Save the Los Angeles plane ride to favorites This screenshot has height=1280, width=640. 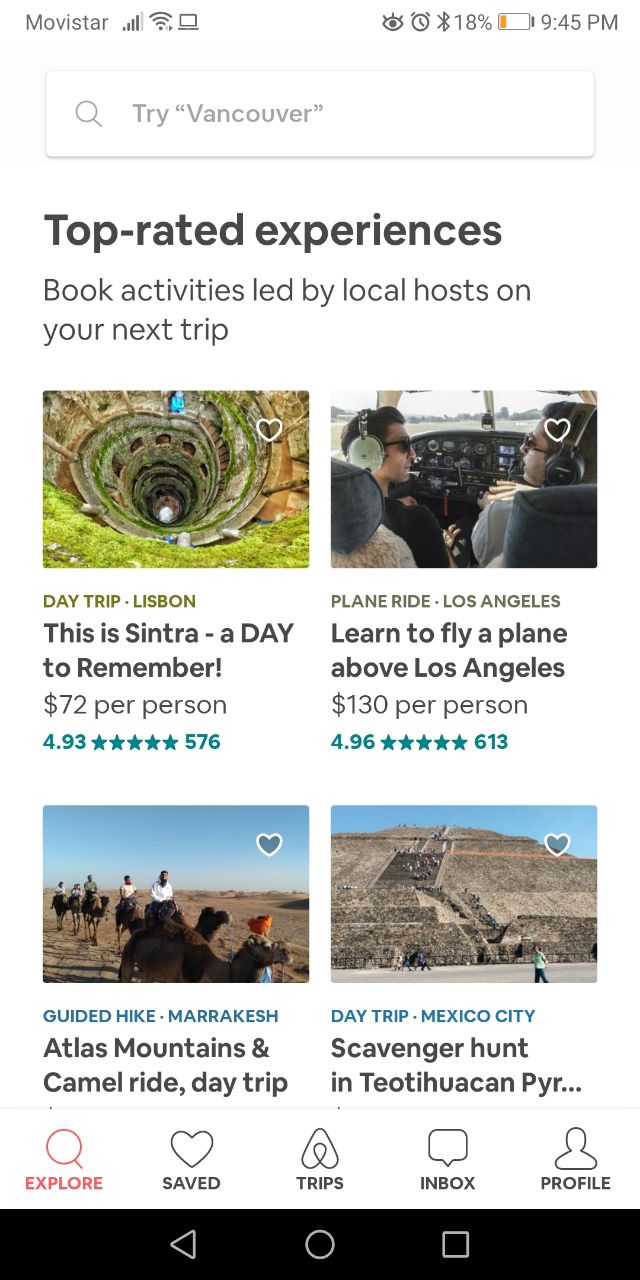557,430
